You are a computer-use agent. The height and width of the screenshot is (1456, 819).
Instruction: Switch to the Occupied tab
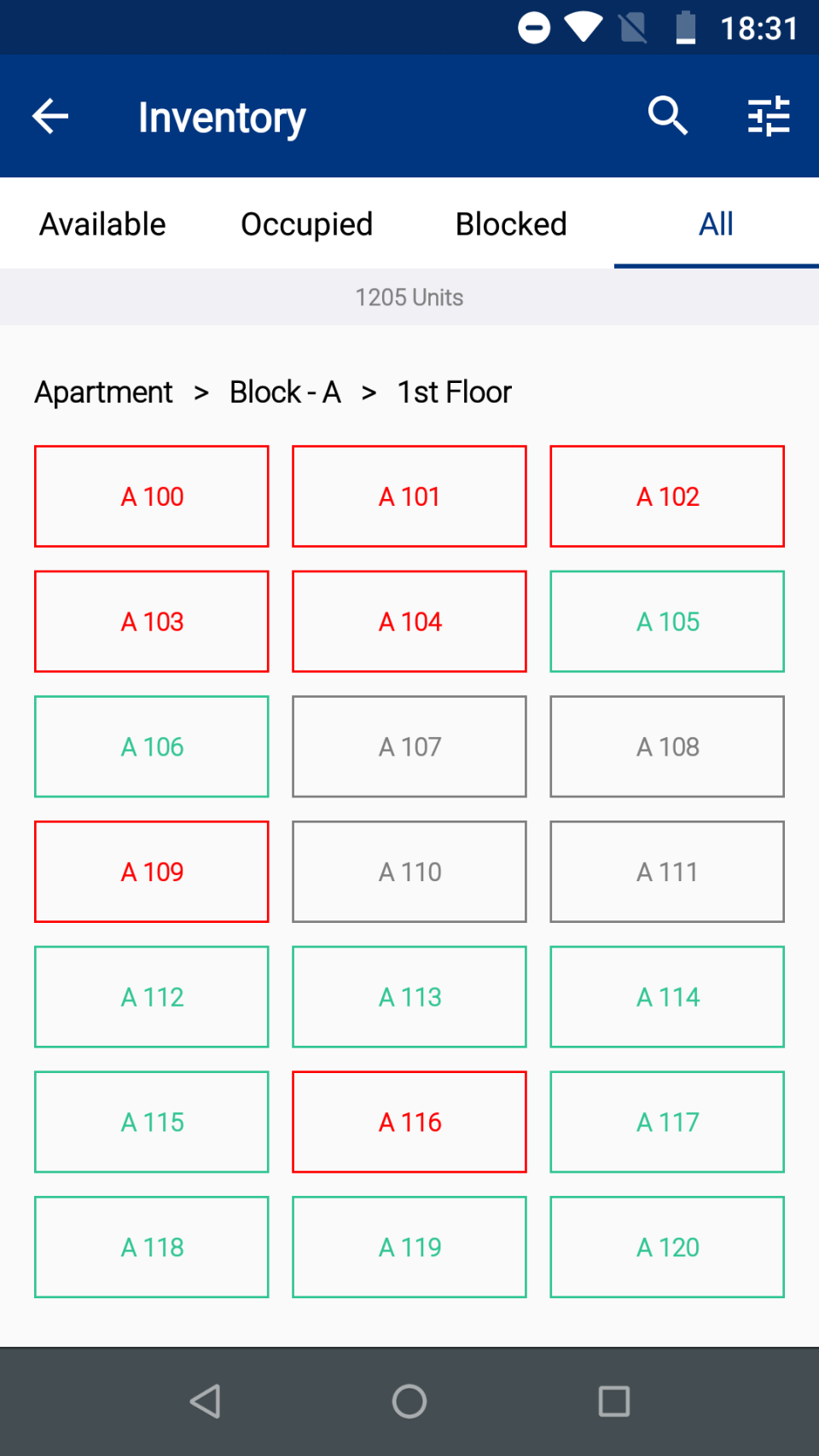pyautogui.click(x=307, y=224)
